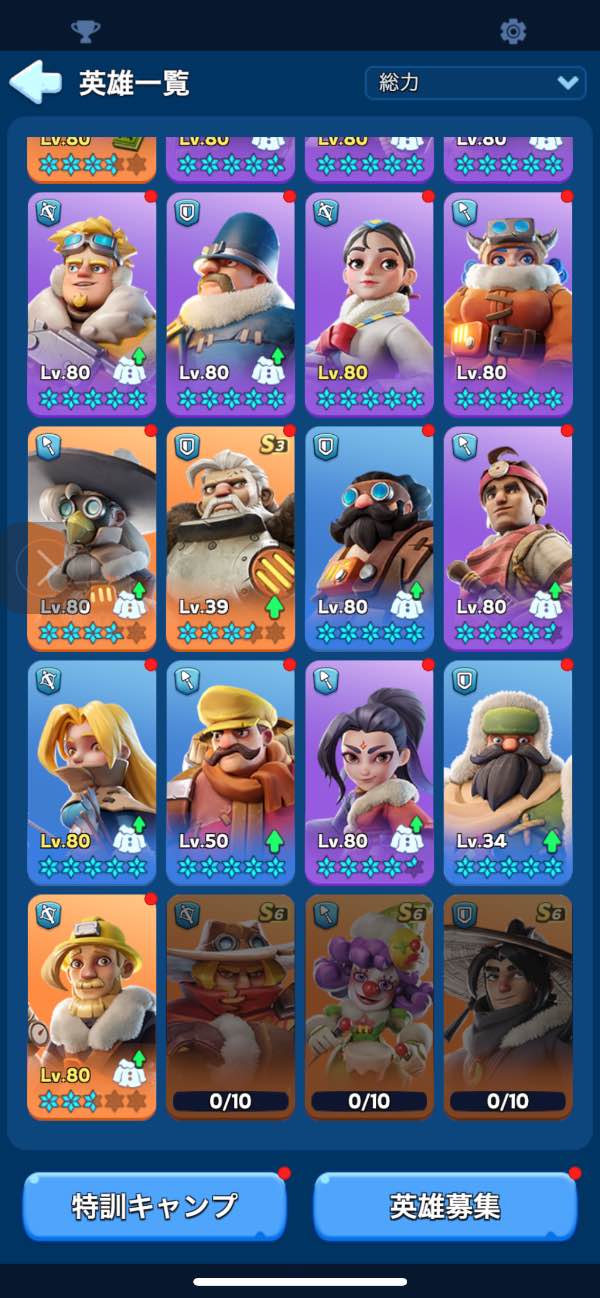The width and height of the screenshot is (600, 1298).
Task: Open the hero with red headband
Action: click(x=508, y=539)
